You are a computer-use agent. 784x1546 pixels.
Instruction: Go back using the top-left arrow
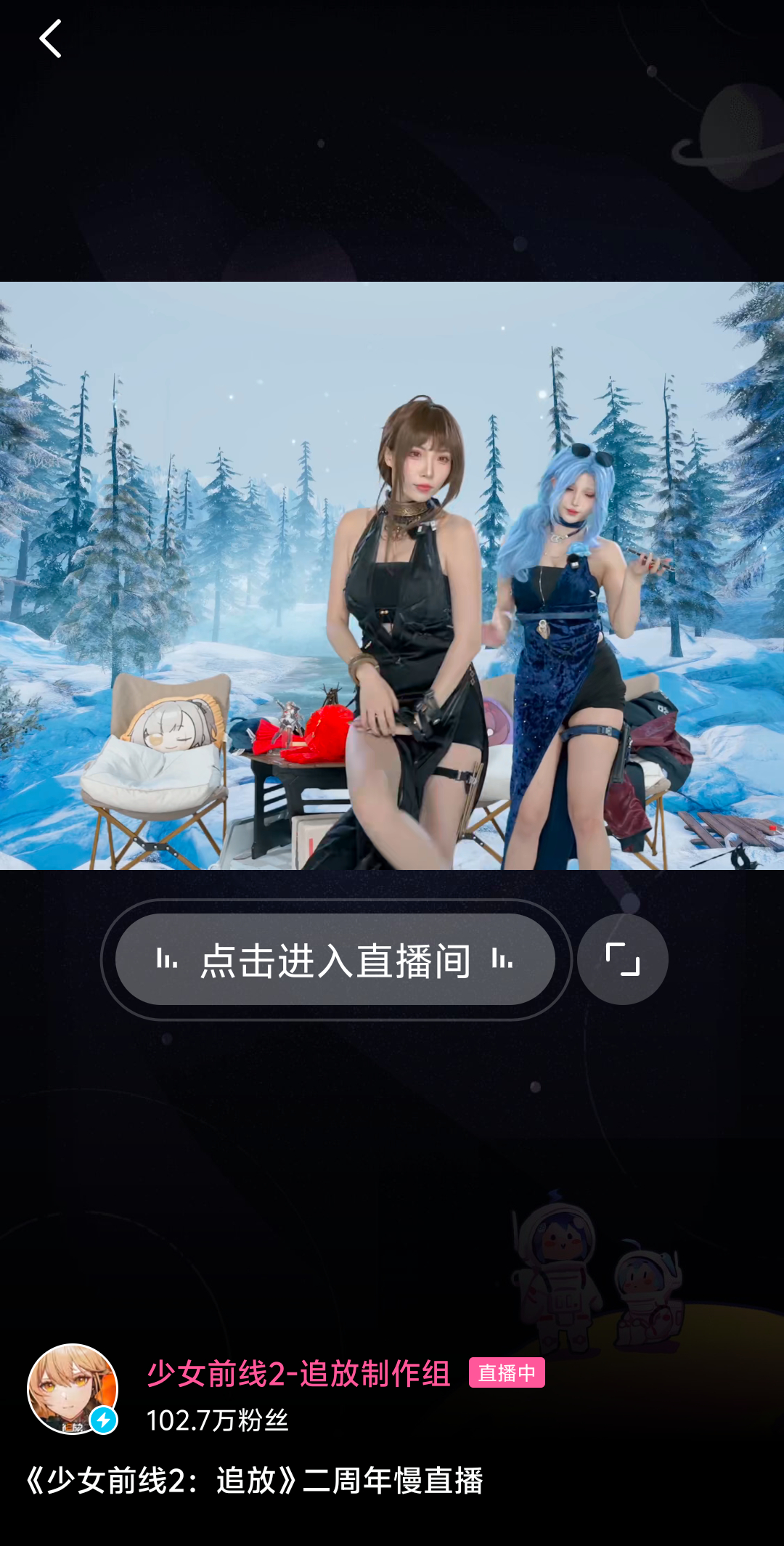(x=49, y=39)
